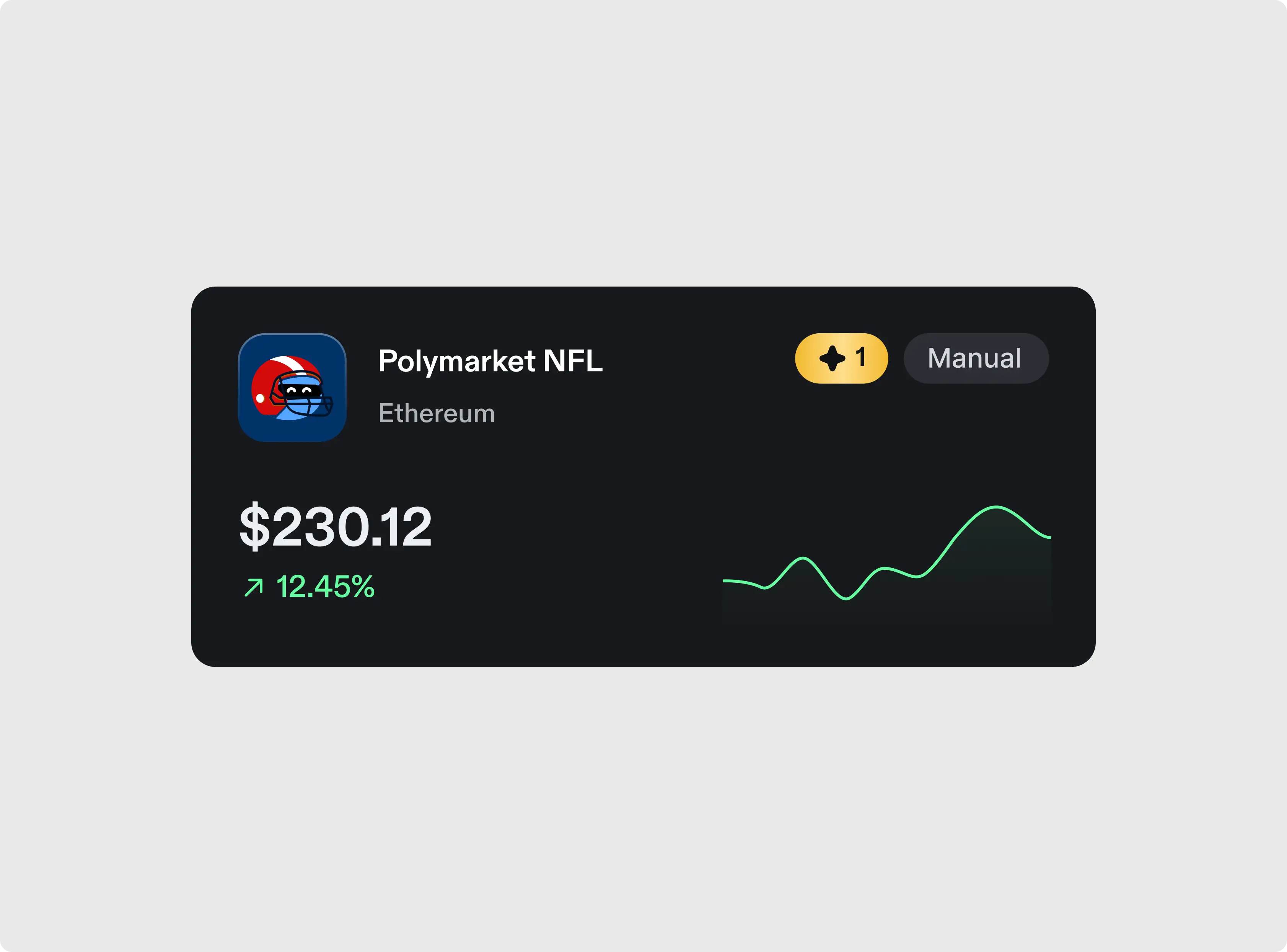Image resolution: width=1287 pixels, height=952 pixels.
Task: Tap the gold star badge
Action: coord(841,359)
